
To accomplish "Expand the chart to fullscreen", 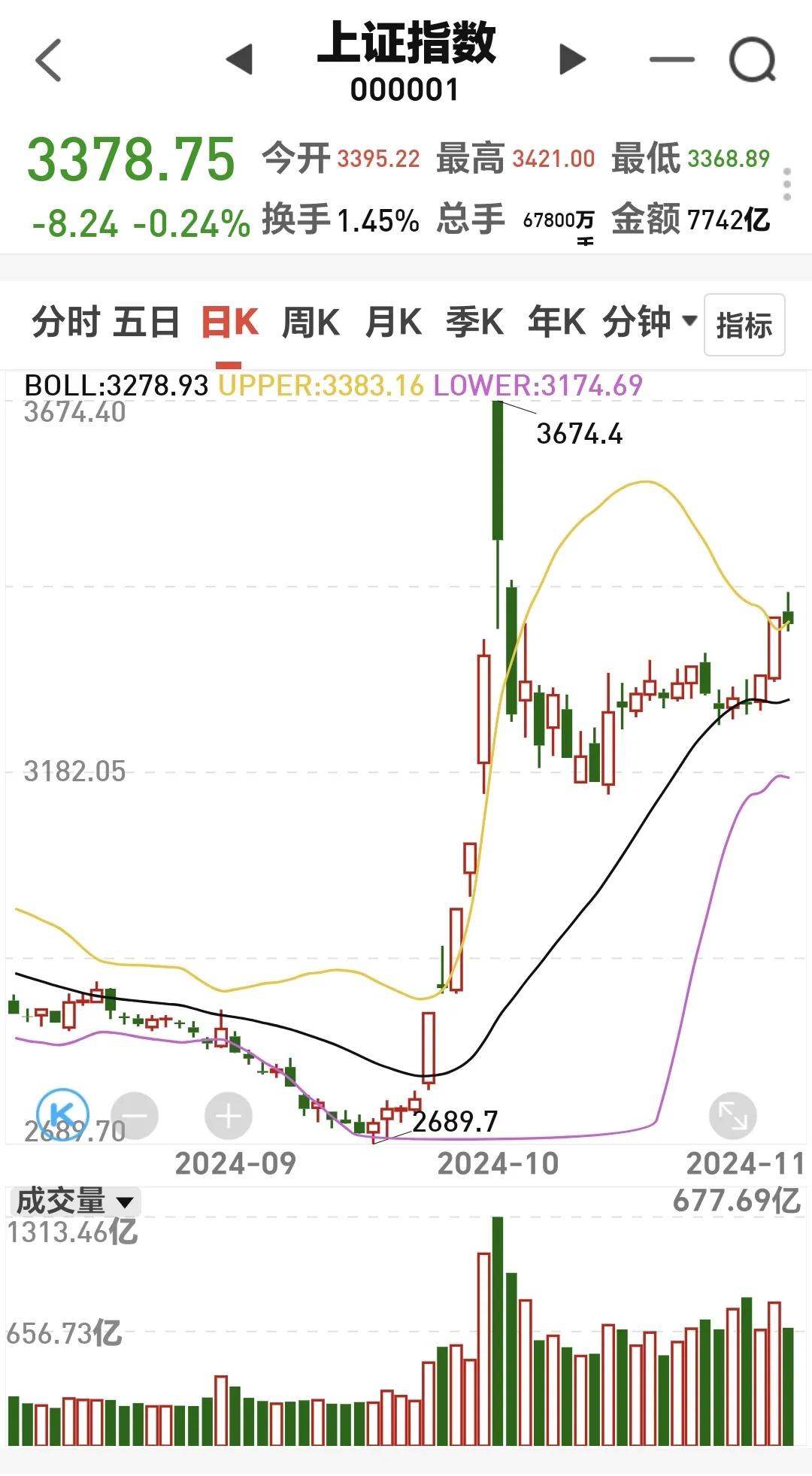I will coord(732,1116).
